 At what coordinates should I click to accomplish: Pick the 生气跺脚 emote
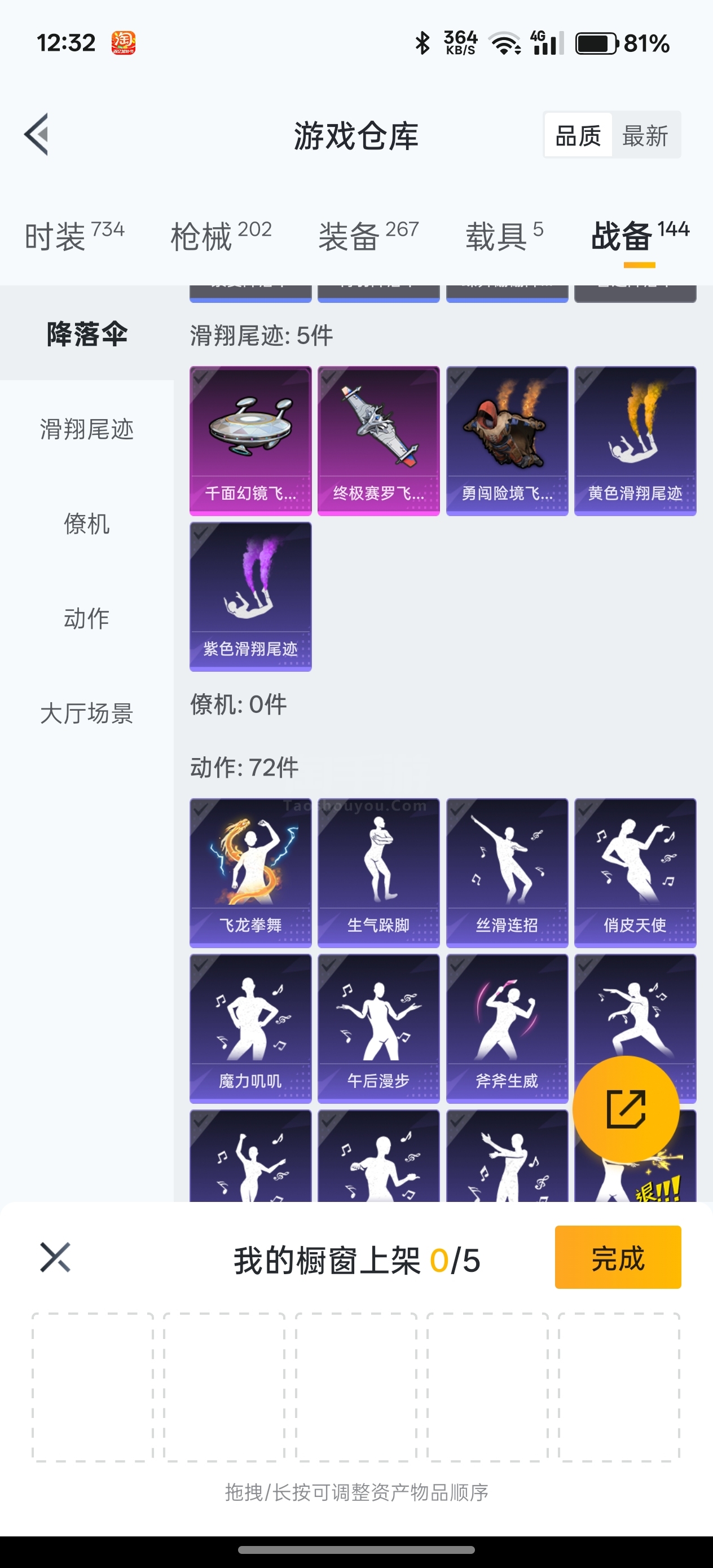point(378,873)
